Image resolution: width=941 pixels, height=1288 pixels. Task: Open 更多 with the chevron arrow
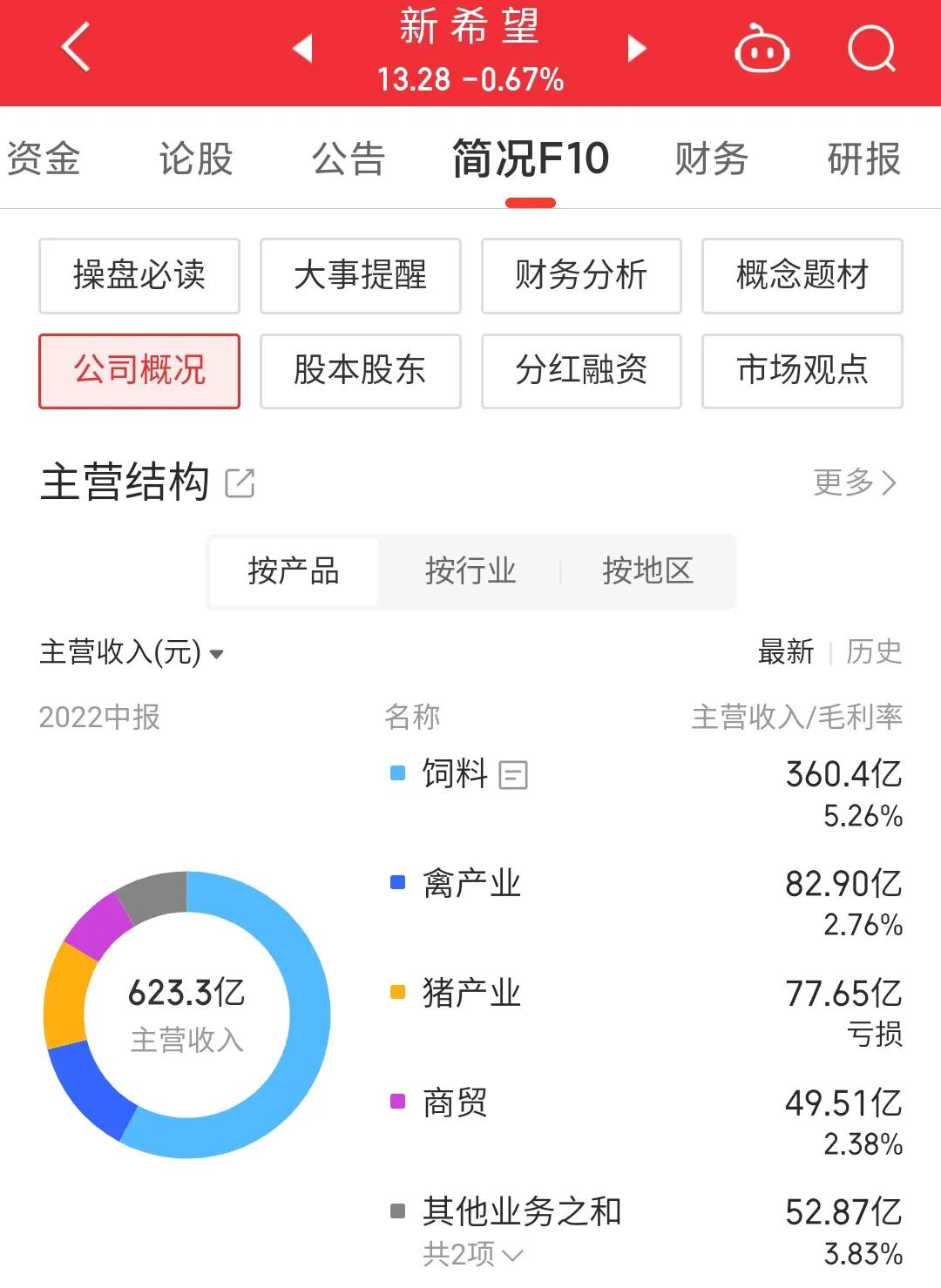click(854, 482)
